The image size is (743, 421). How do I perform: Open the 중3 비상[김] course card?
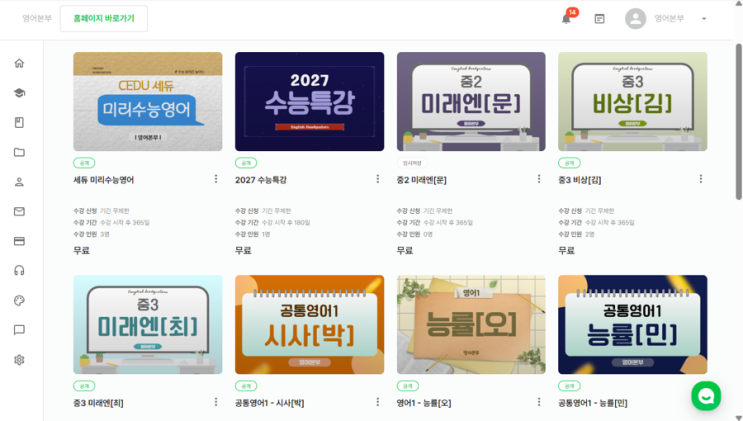click(x=632, y=101)
